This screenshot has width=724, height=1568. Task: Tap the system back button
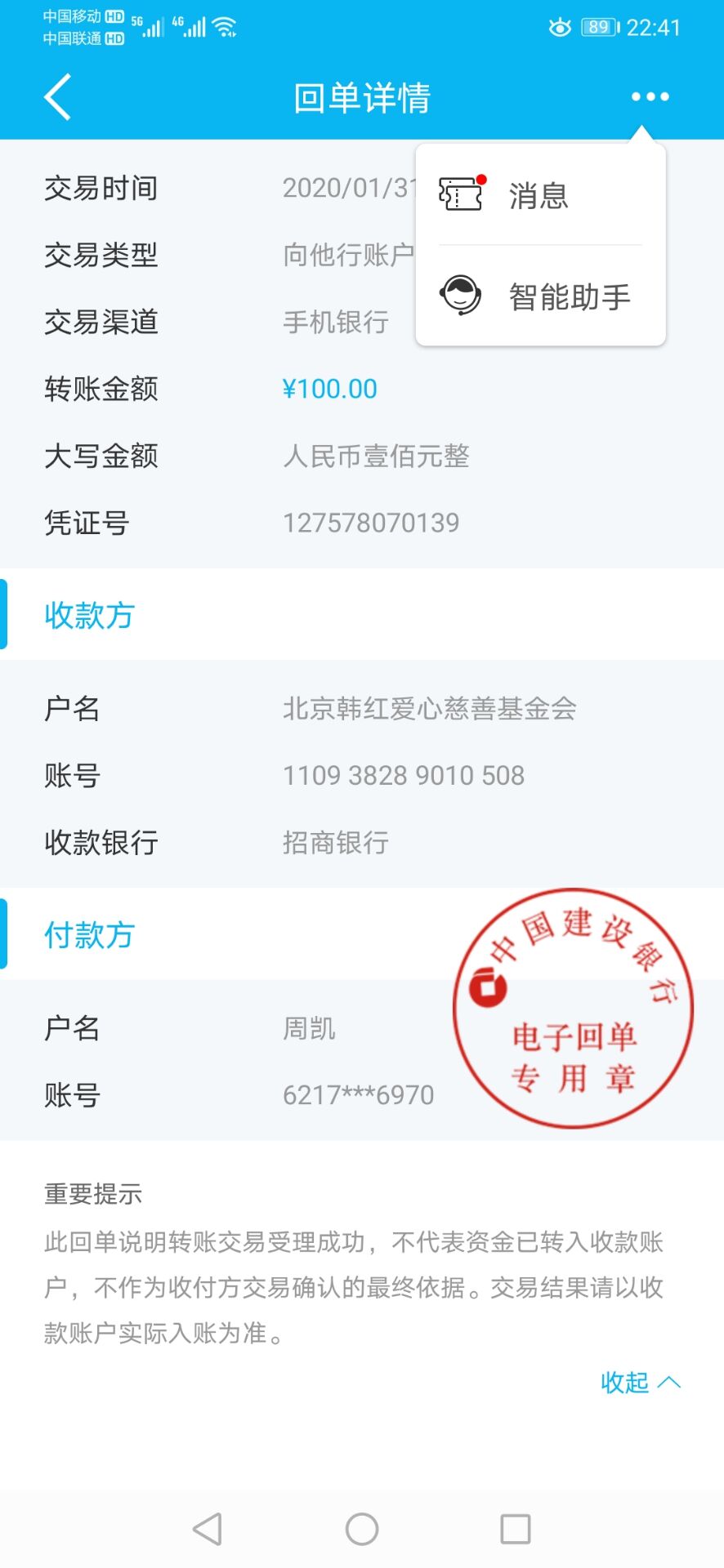(x=208, y=1529)
